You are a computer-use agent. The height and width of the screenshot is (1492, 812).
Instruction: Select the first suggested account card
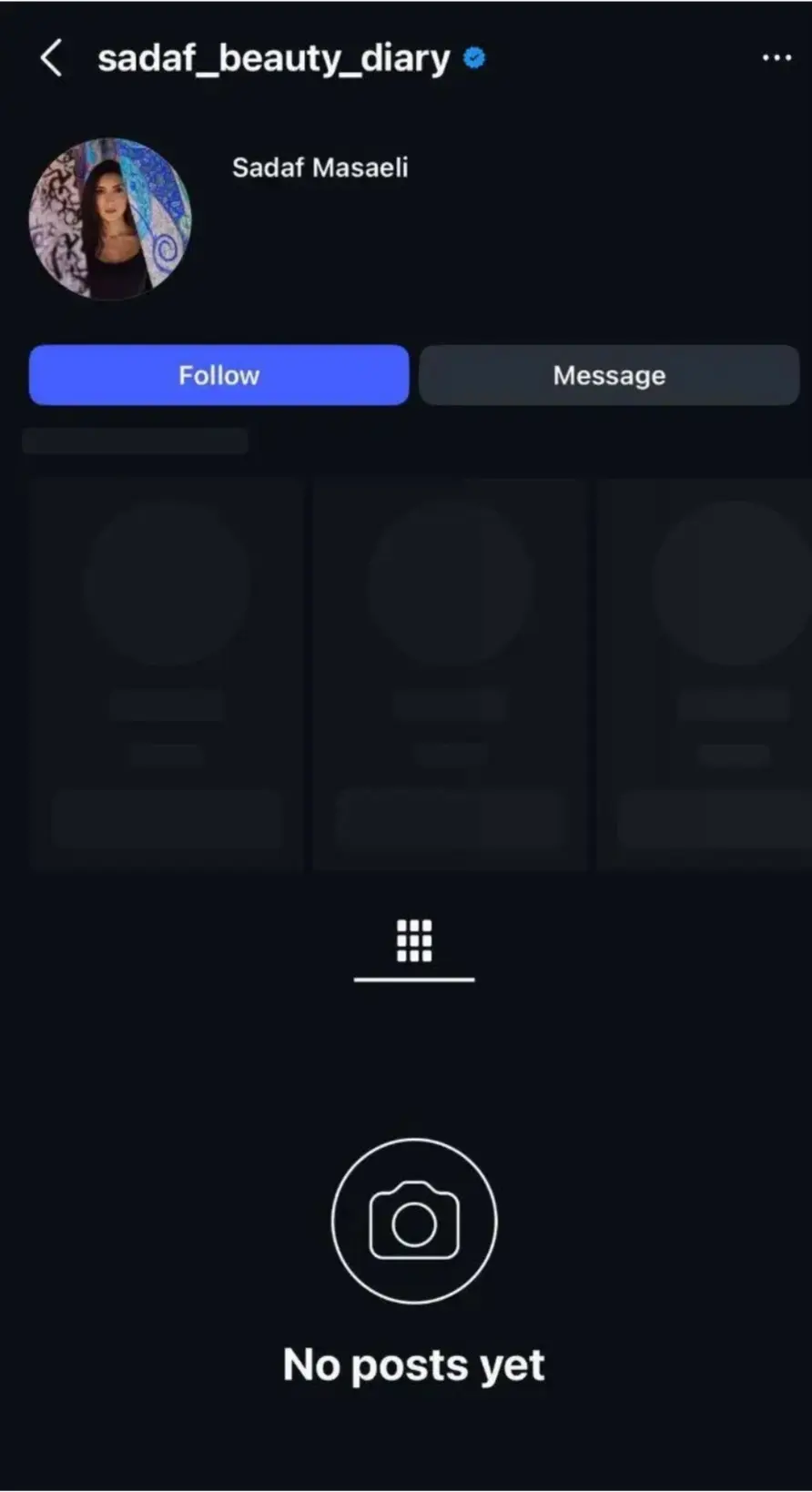(167, 674)
